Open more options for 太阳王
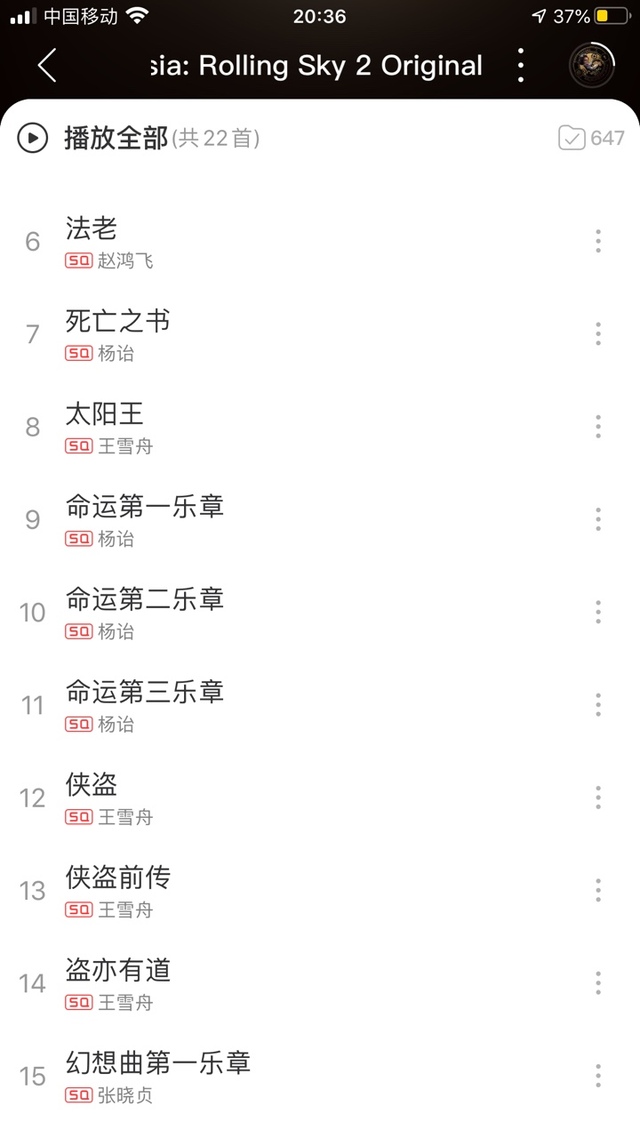The height and width of the screenshot is (1138, 640). pyautogui.click(x=598, y=427)
